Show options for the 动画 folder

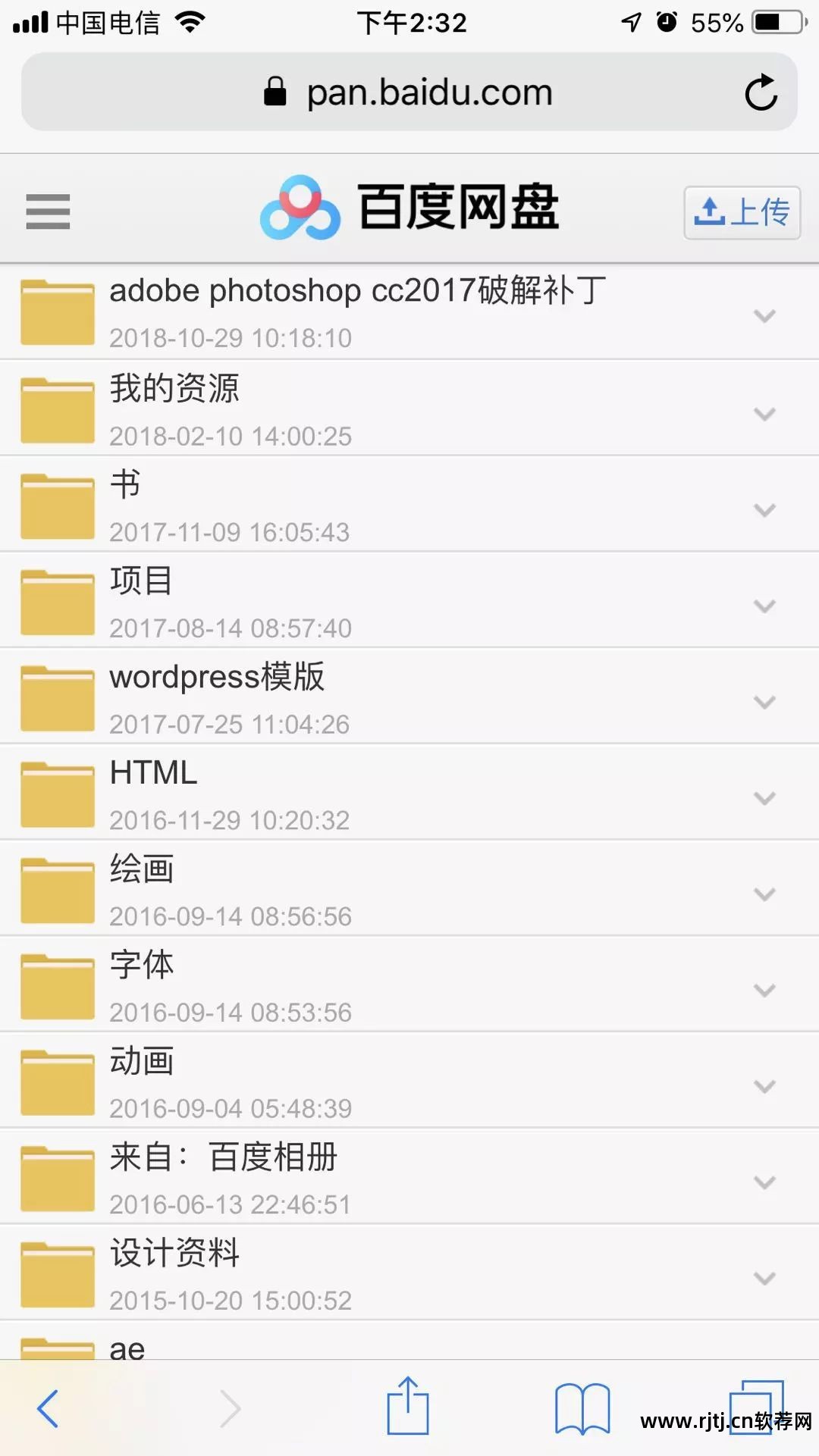tap(764, 1086)
